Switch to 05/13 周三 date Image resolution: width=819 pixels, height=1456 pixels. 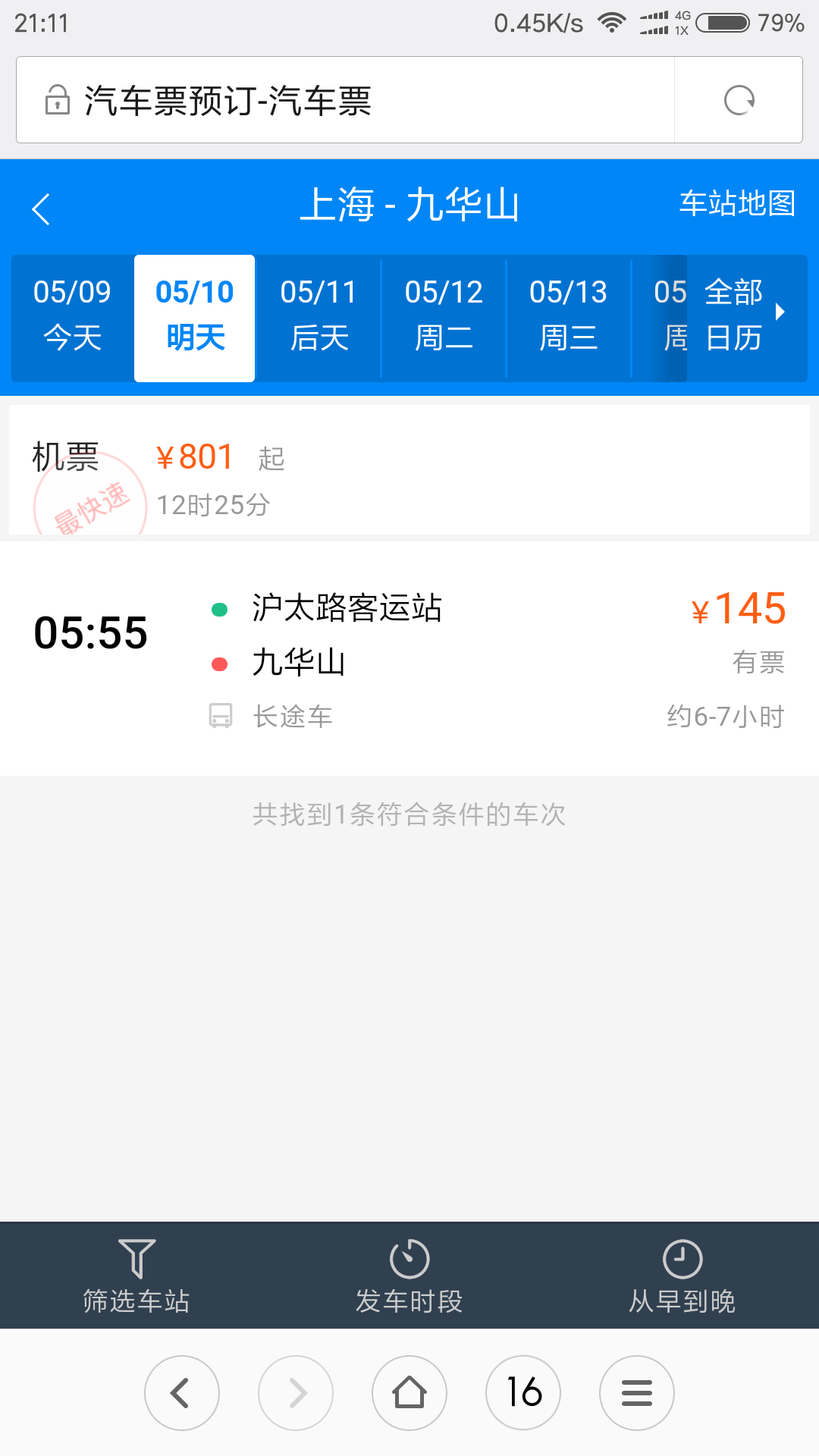click(569, 315)
